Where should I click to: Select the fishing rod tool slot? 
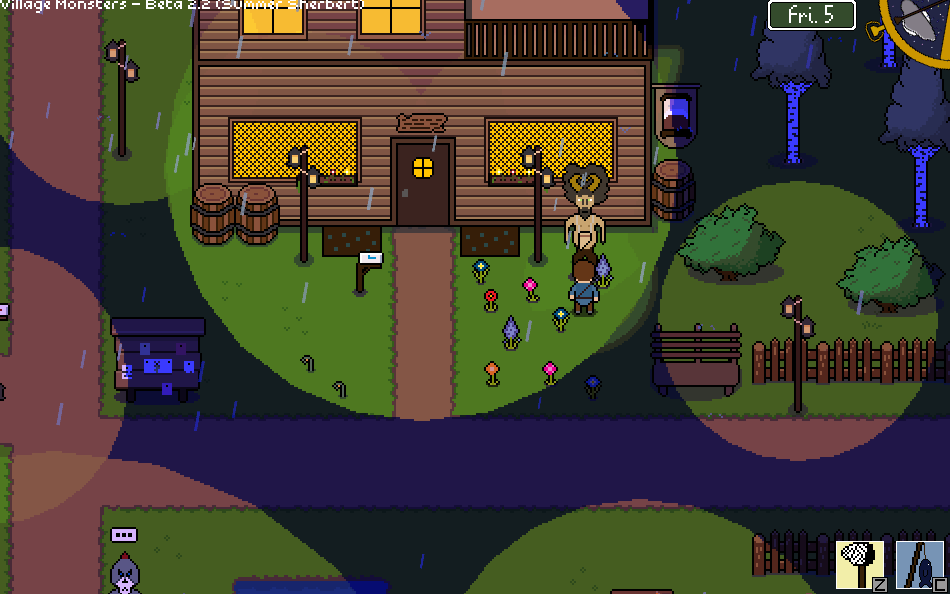point(919,564)
